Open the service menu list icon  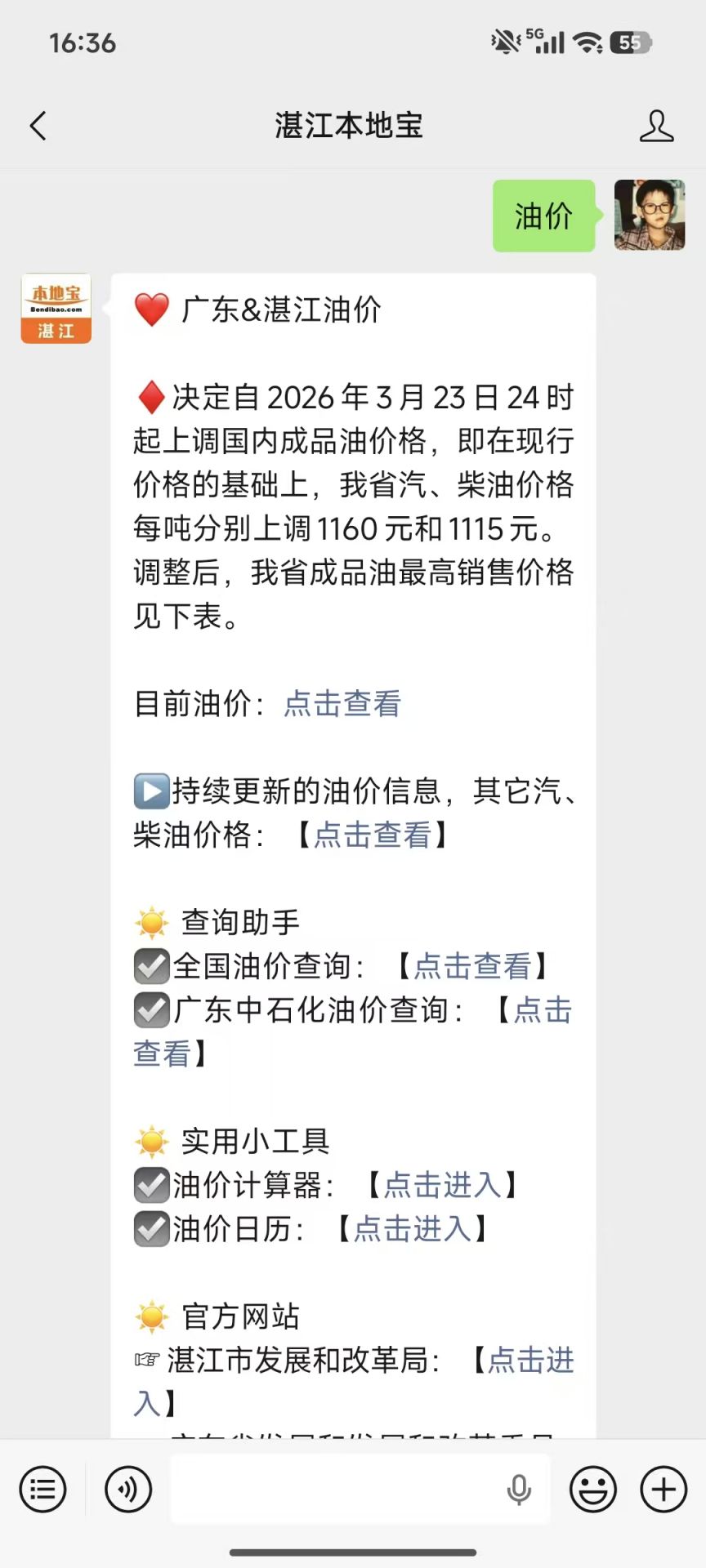[x=42, y=1490]
